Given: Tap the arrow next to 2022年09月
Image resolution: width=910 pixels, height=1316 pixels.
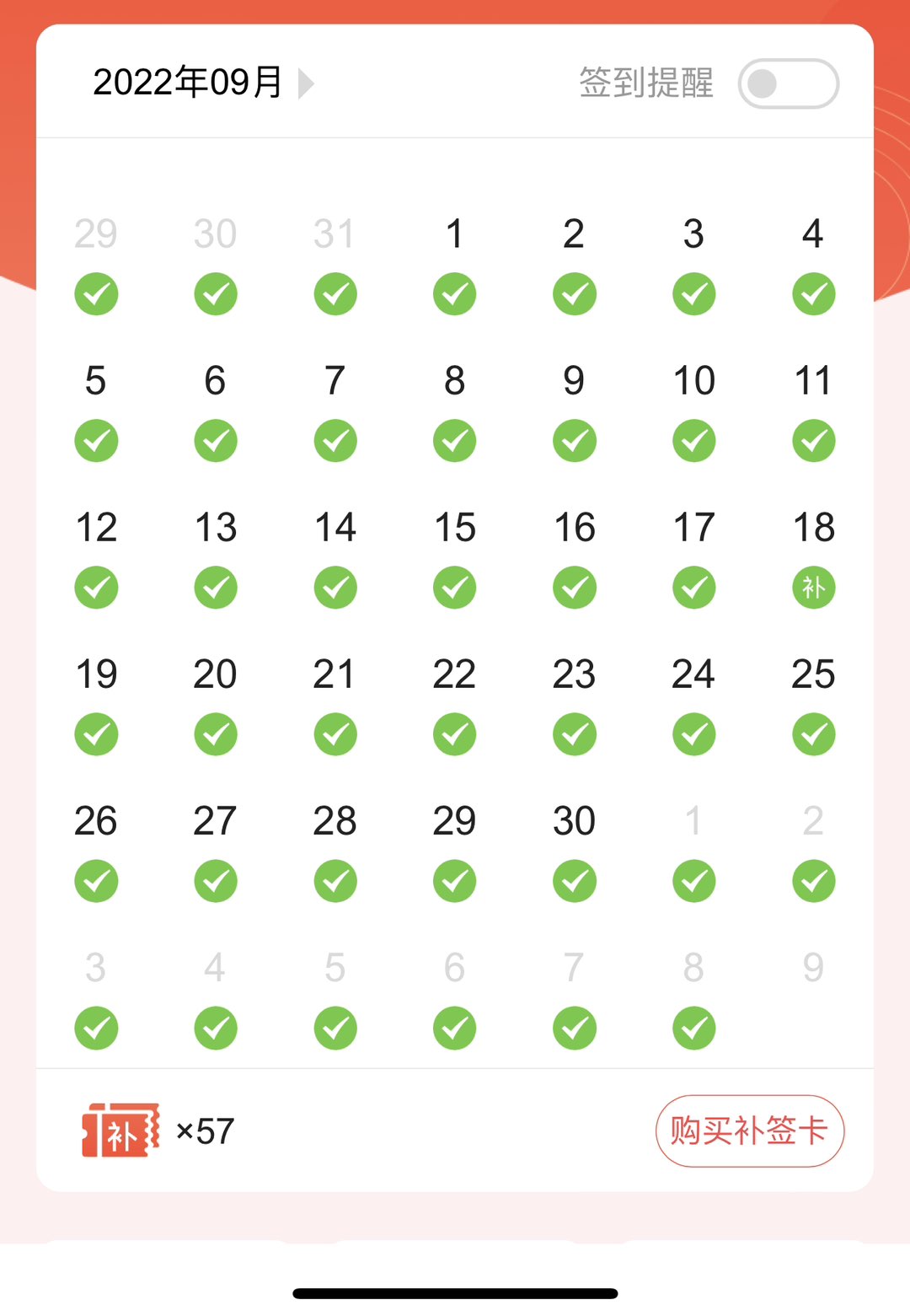Looking at the screenshot, I should pyautogui.click(x=307, y=83).
